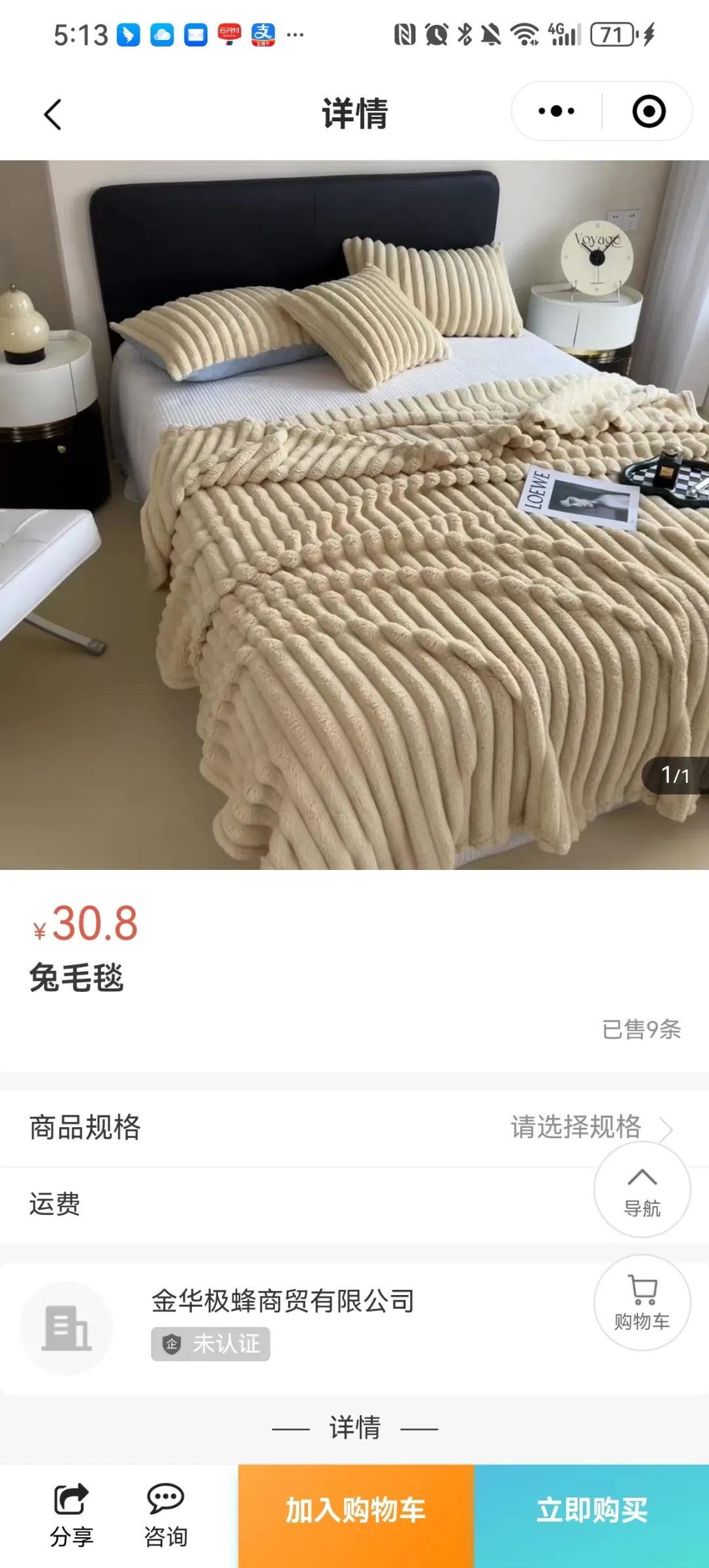Viewport: 709px width, 1568px height.
Task: Open the mini-program three-dot menu
Action: pos(556,112)
